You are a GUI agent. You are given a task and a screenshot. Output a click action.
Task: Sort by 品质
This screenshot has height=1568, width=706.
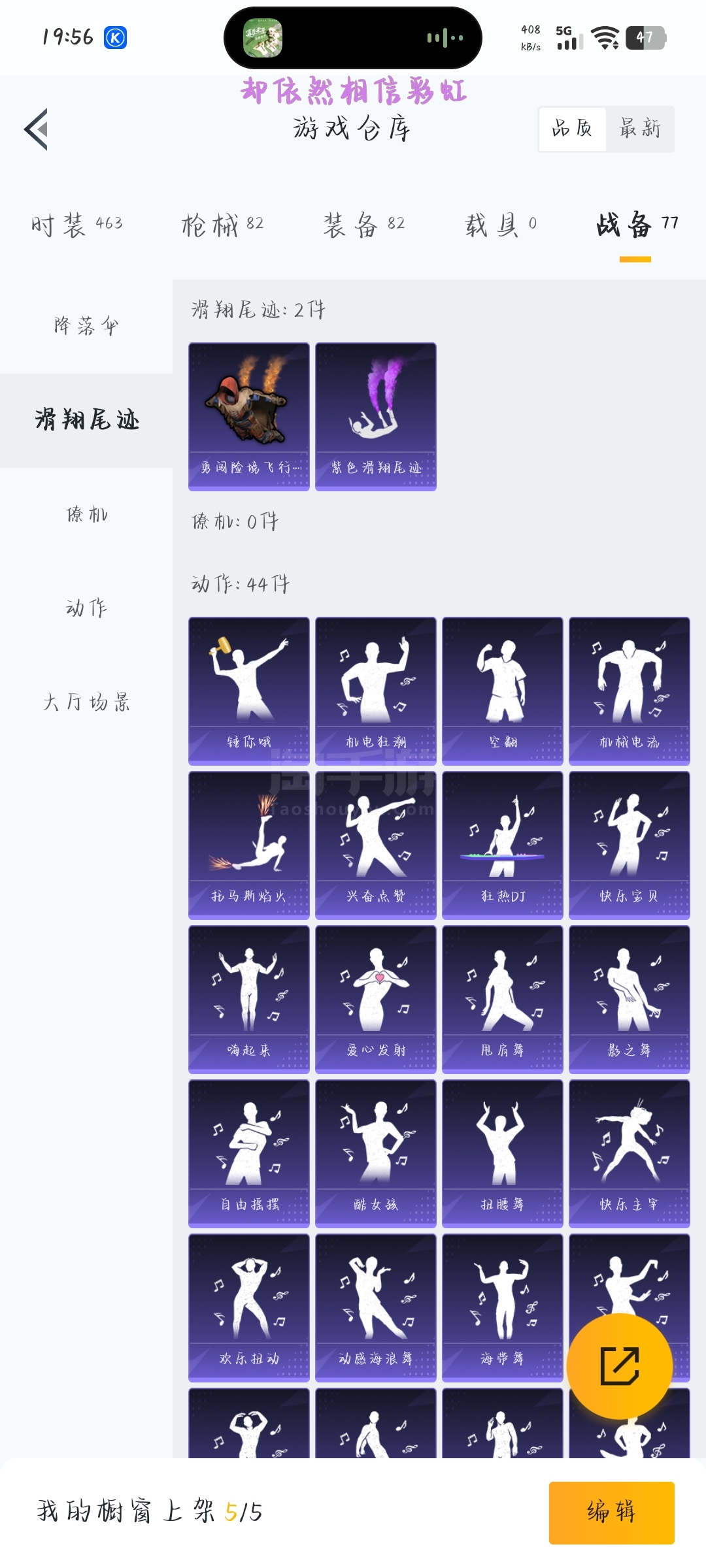point(572,129)
